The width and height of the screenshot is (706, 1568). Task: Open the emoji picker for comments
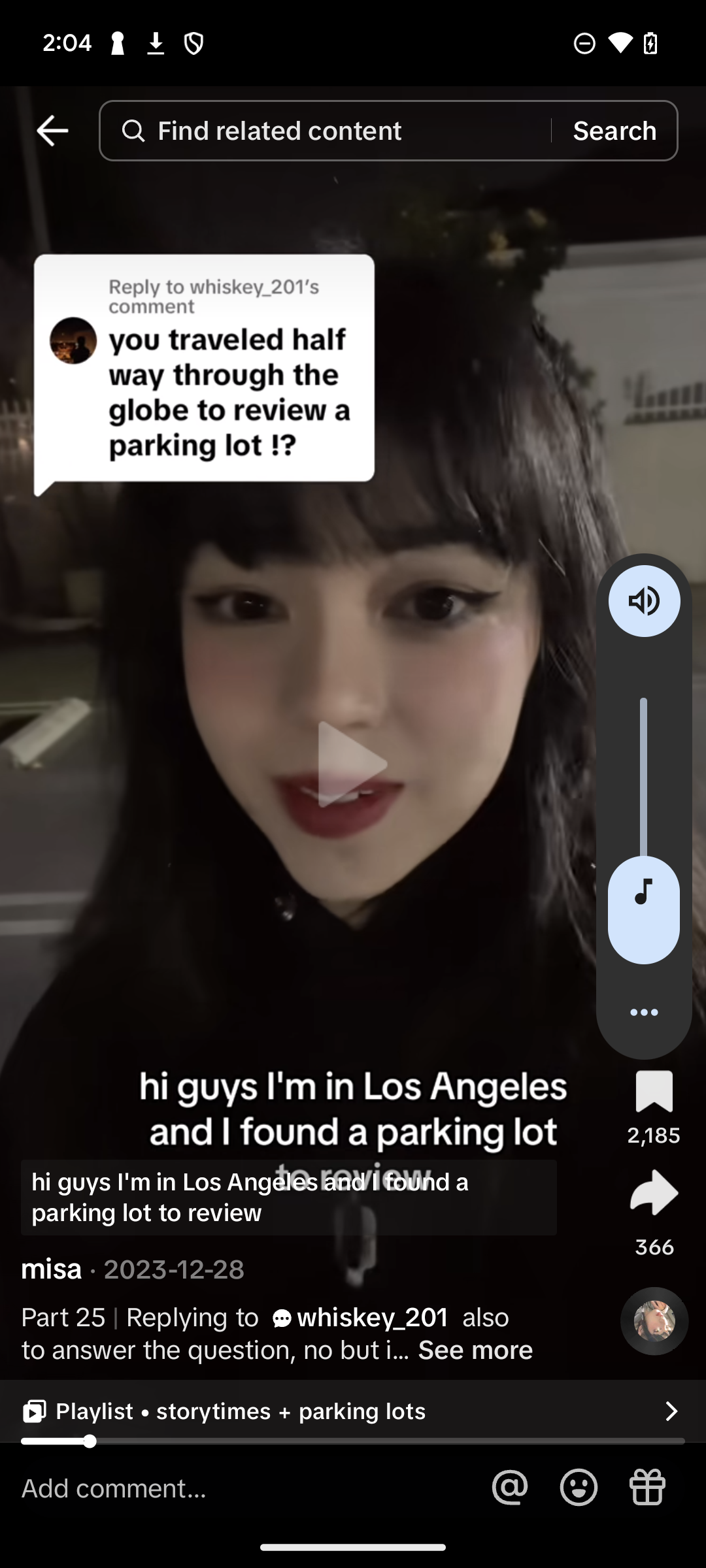pyautogui.click(x=579, y=1488)
